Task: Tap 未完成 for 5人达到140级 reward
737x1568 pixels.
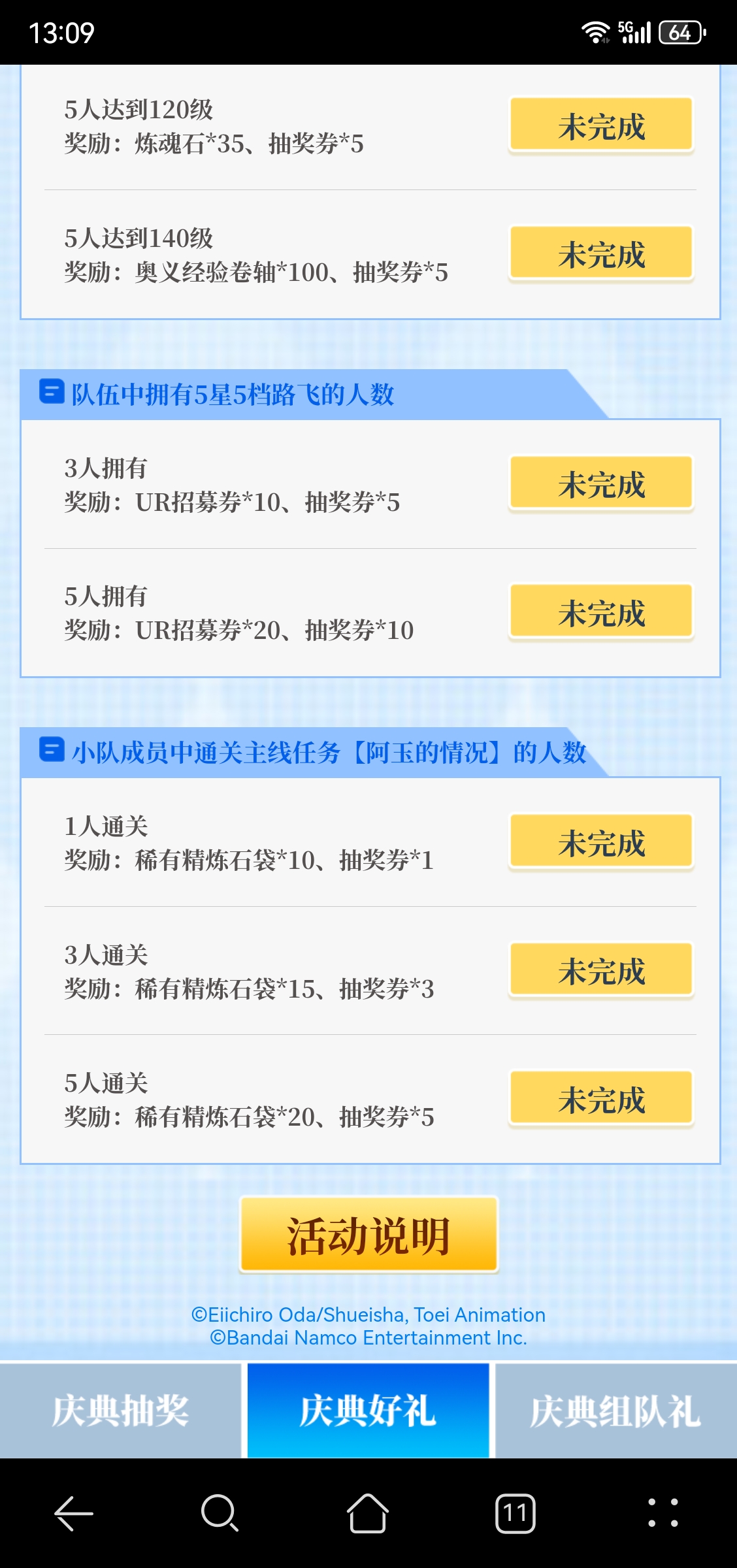Action: [x=600, y=253]
